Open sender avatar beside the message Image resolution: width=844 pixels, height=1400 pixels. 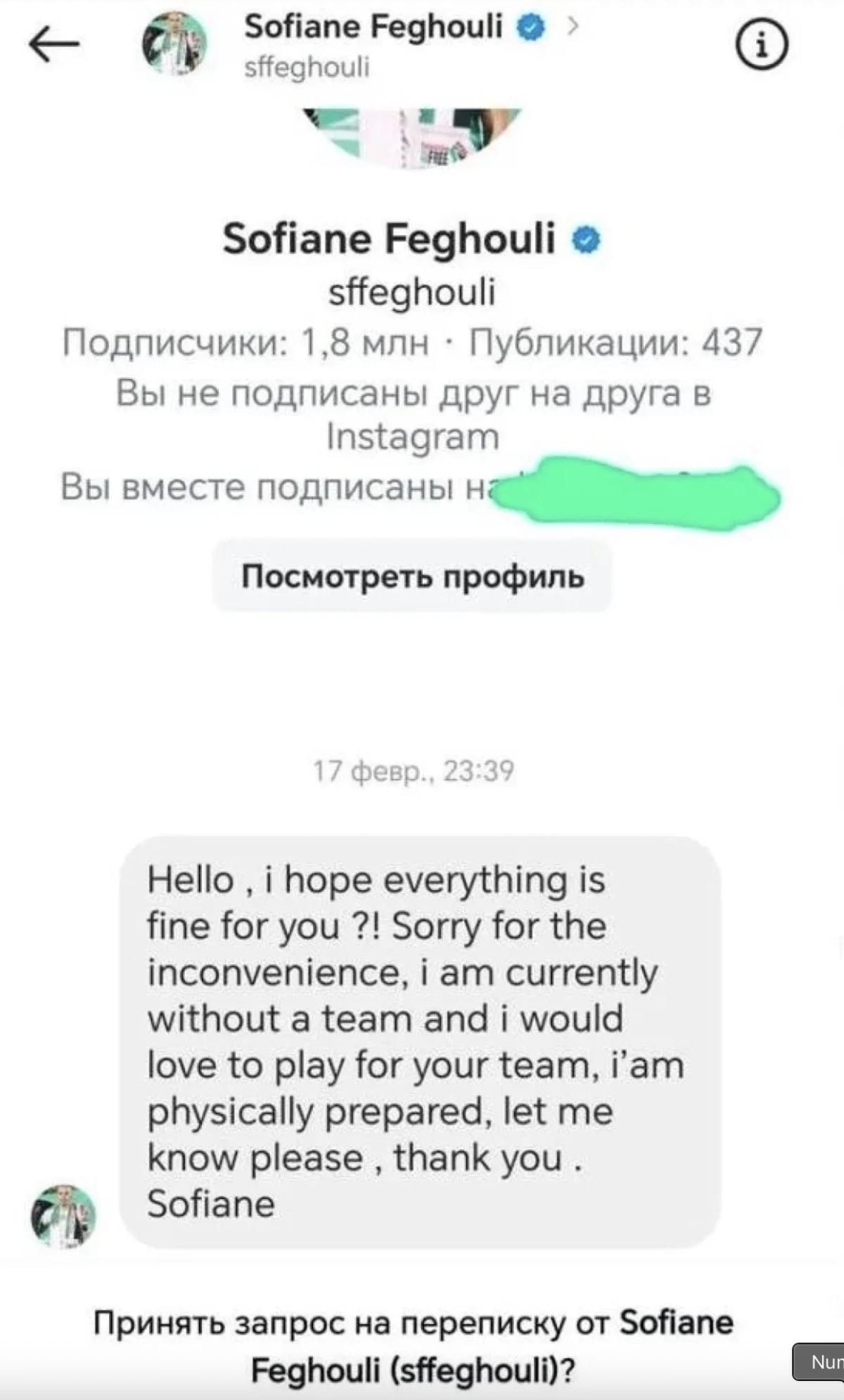pos(63,1216)
